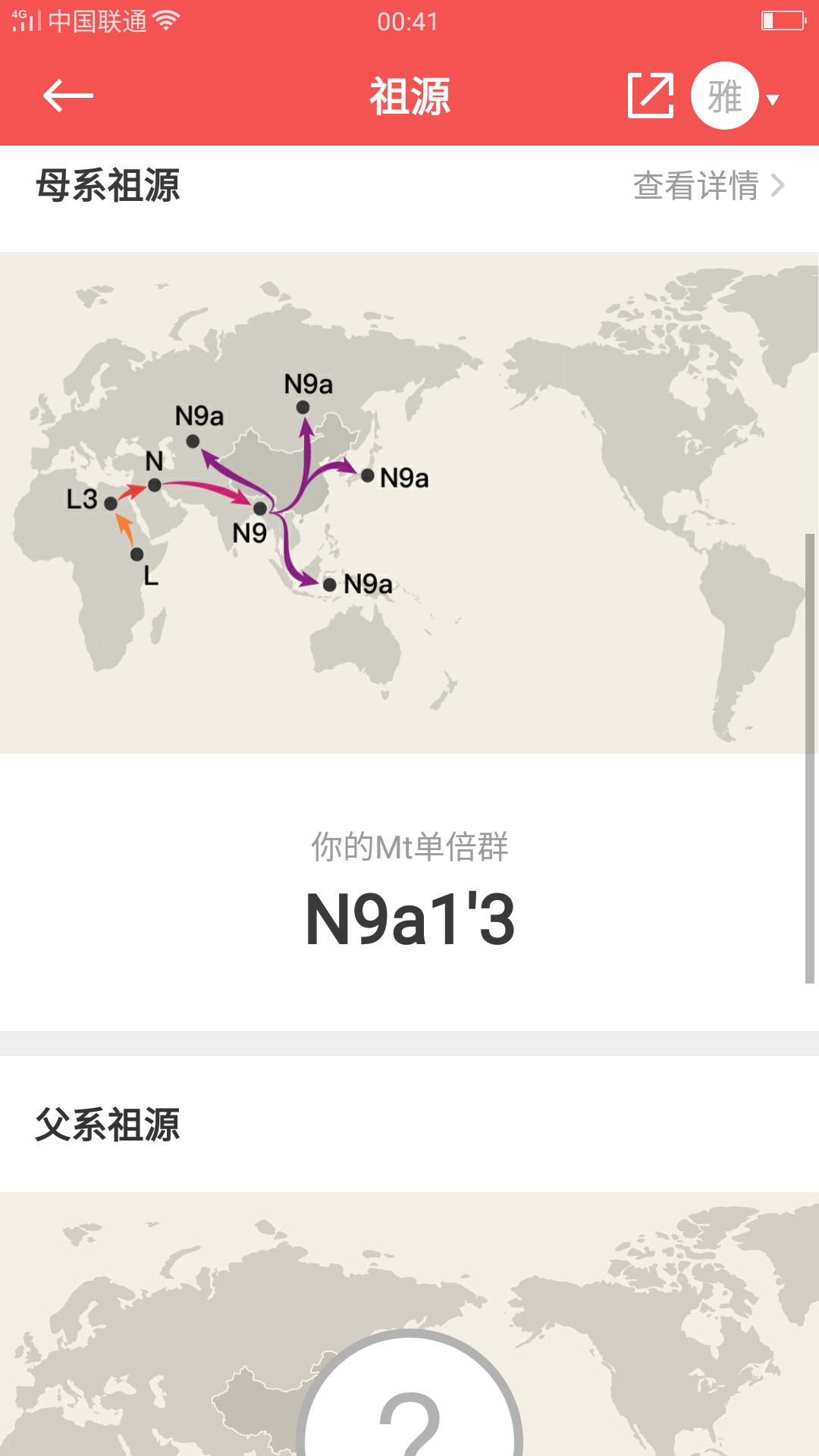The image size is (819, 1456).
Task: Go back using the arrow icon
Action: click(x=68, y=96)
